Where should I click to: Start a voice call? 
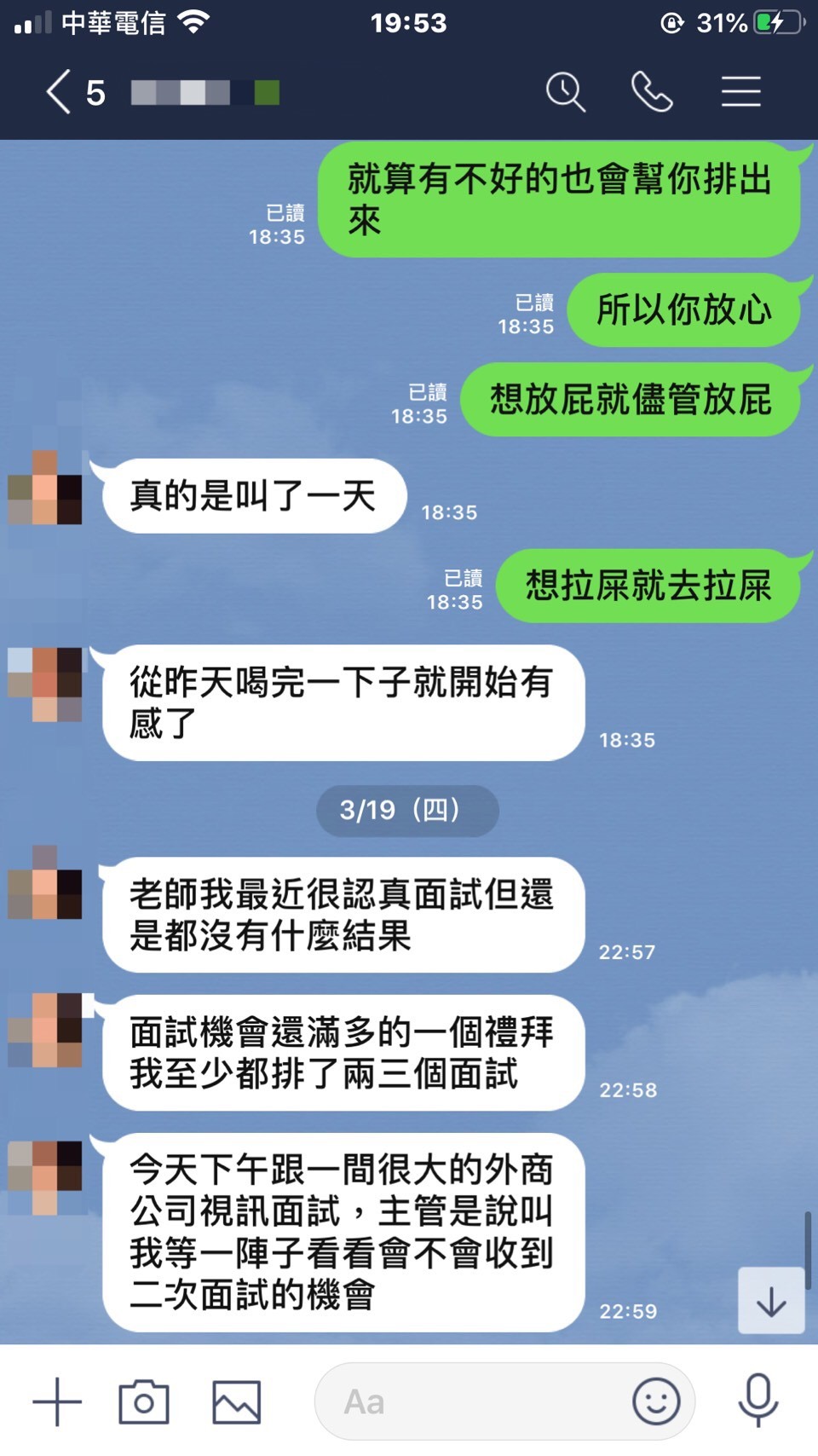coord(652,92)
